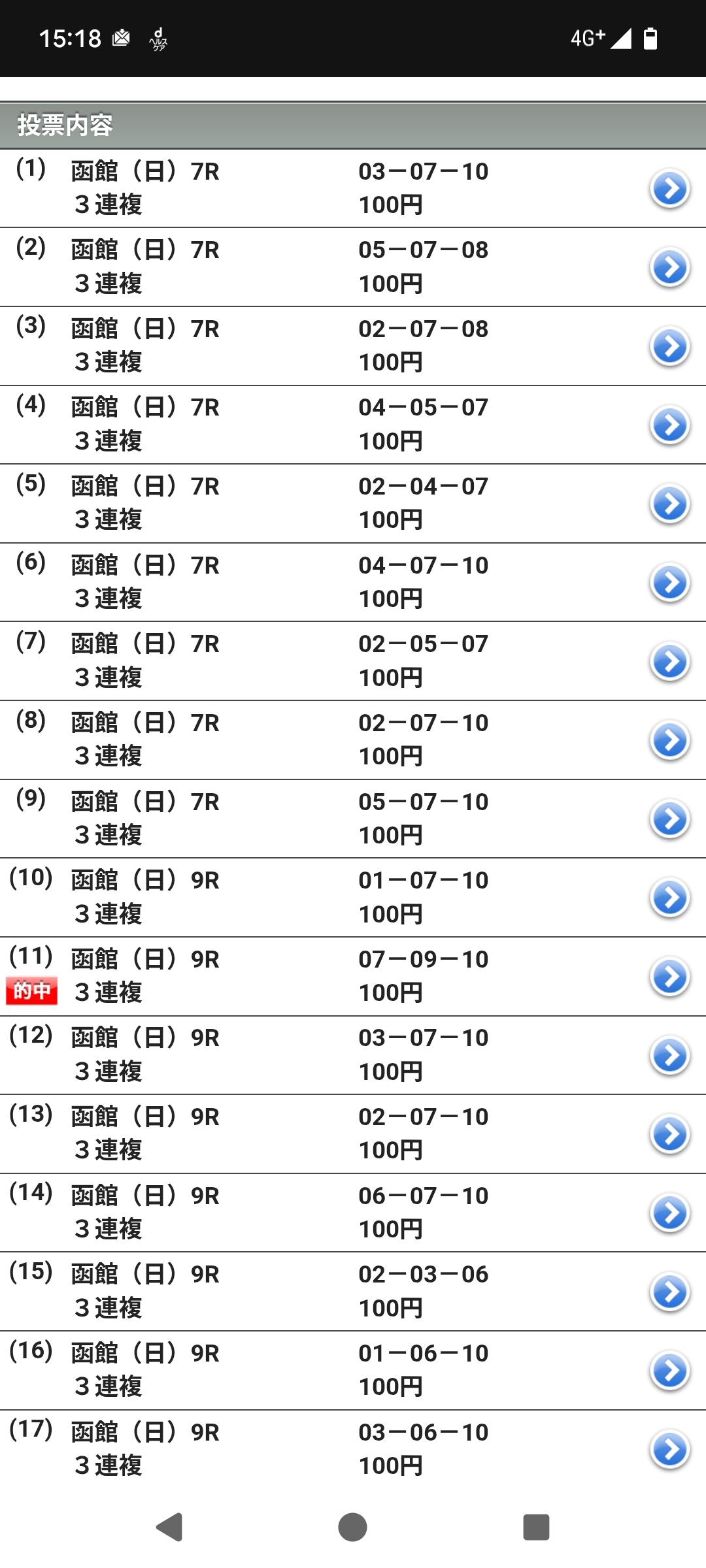Open bet entry 1 with numbers 03-07-10

[x=669, y=189]
